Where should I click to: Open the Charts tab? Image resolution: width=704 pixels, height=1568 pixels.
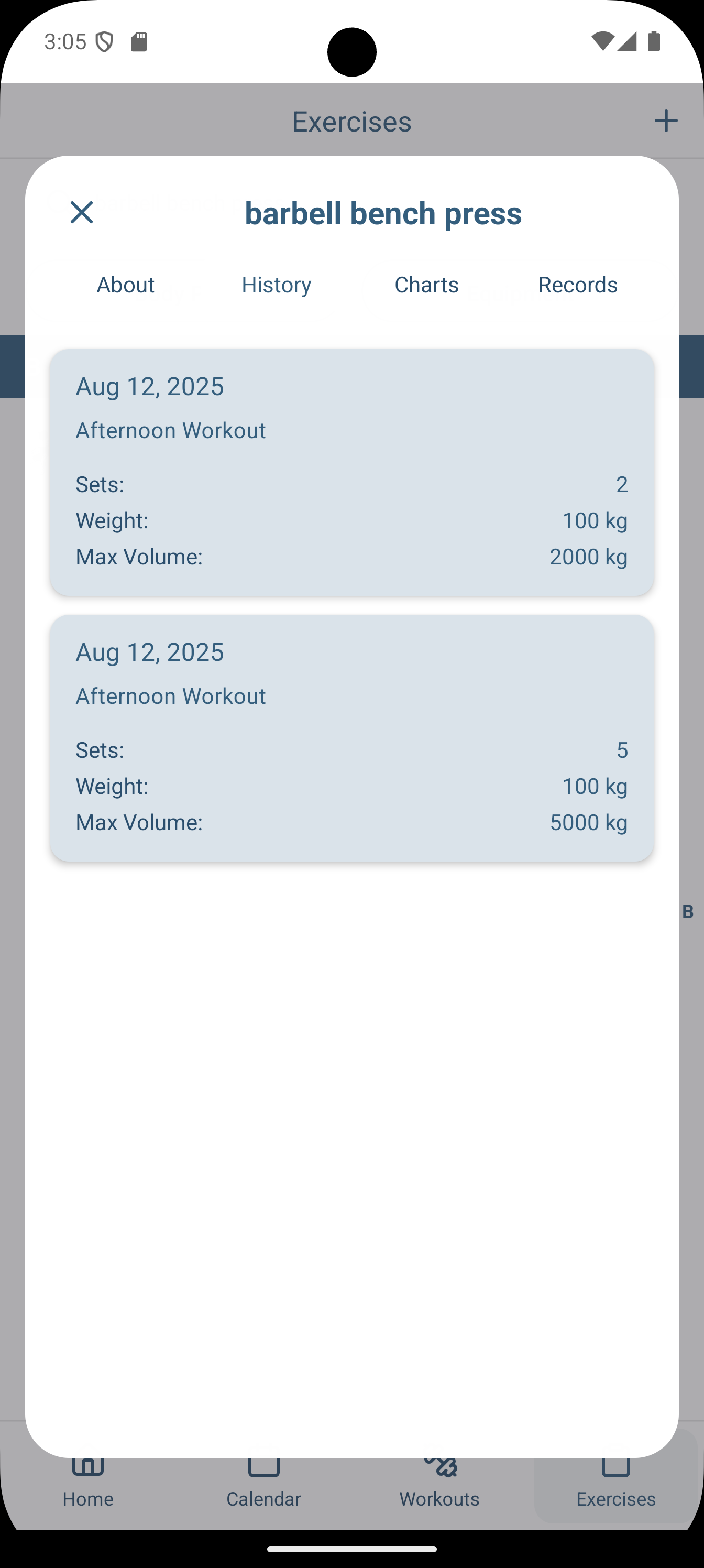click(x=426, y=284)
